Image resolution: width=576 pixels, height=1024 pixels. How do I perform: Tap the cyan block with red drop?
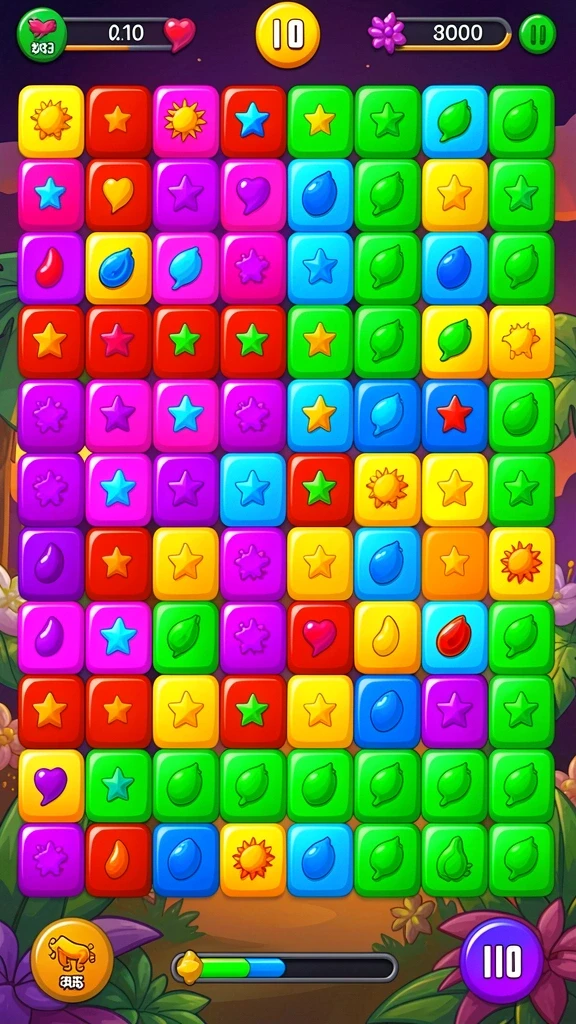pyautogui.click(x=455, y=637)
